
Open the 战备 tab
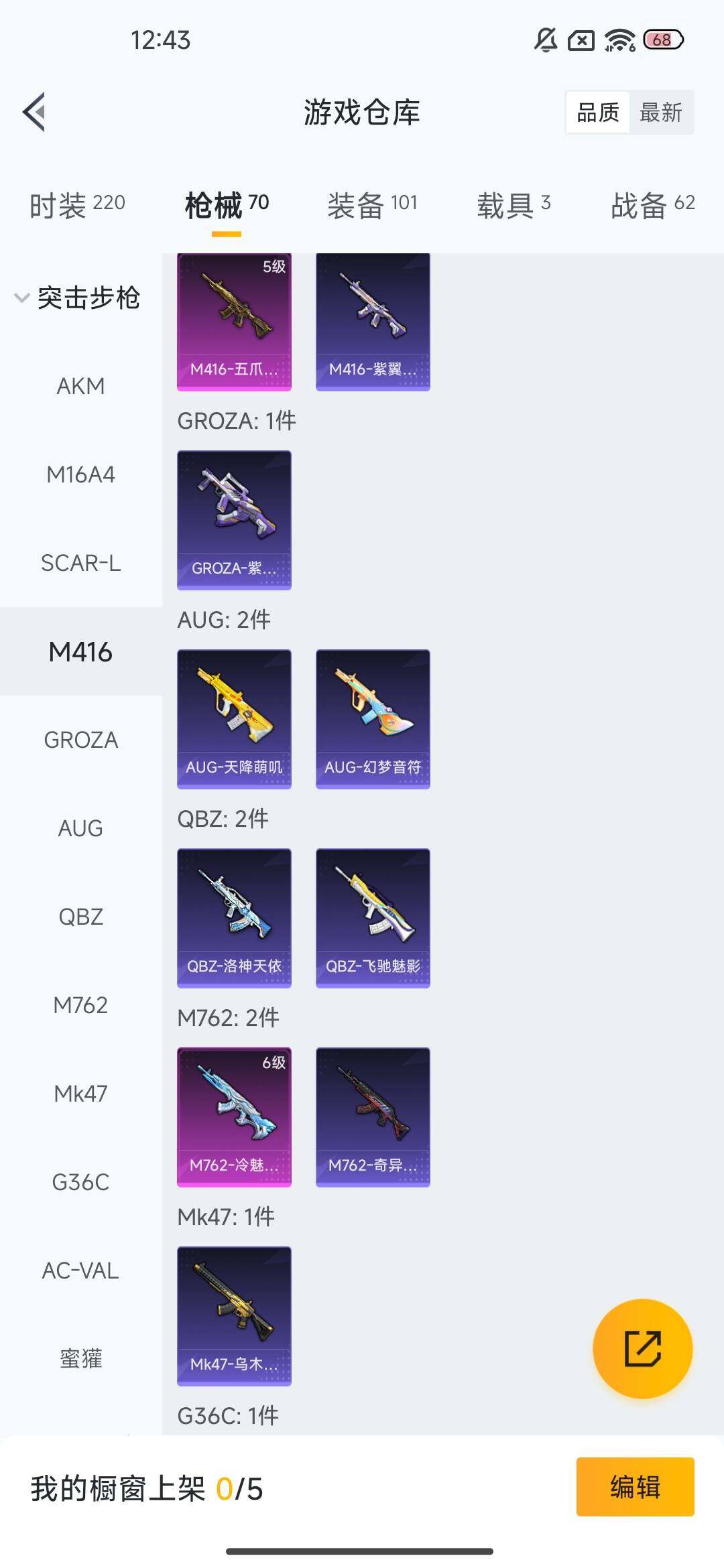click(x=652, y=204)
